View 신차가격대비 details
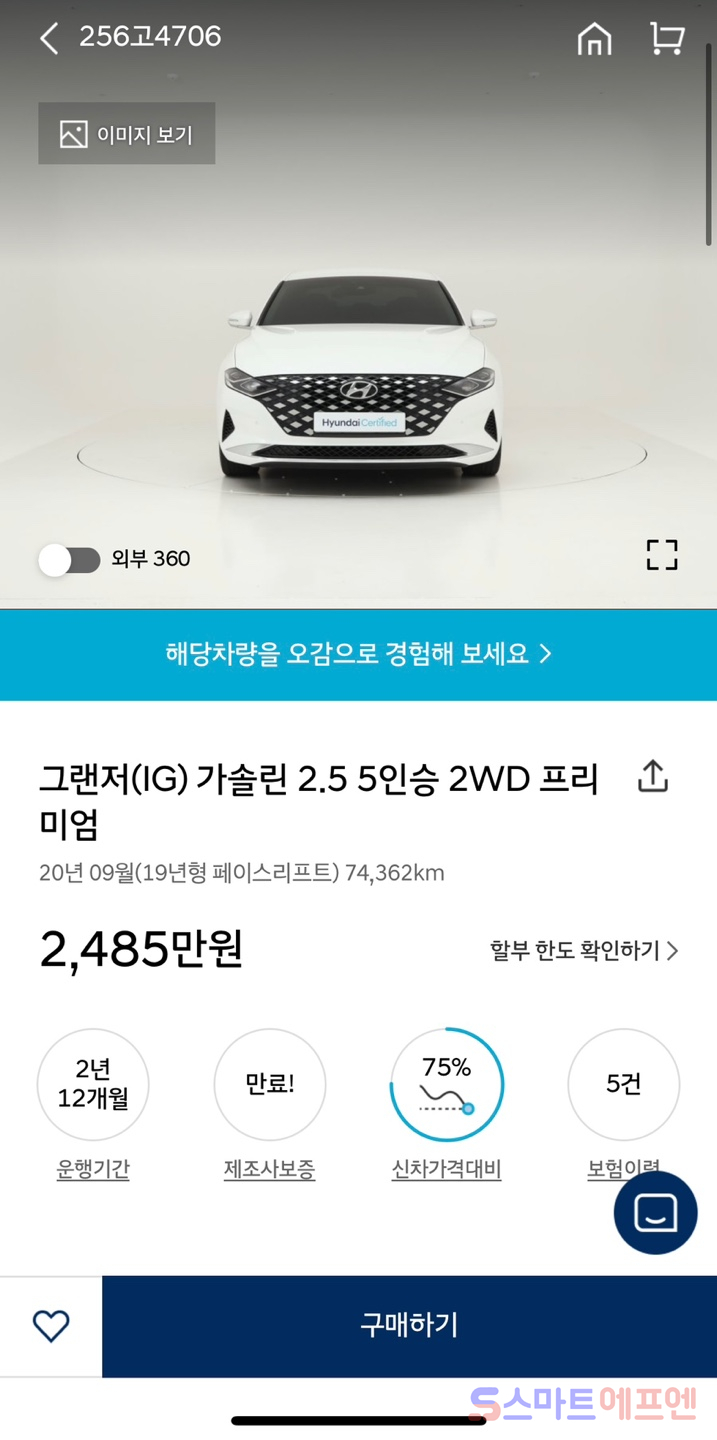Screen dimensions: 717x1440 (446, 1085)
